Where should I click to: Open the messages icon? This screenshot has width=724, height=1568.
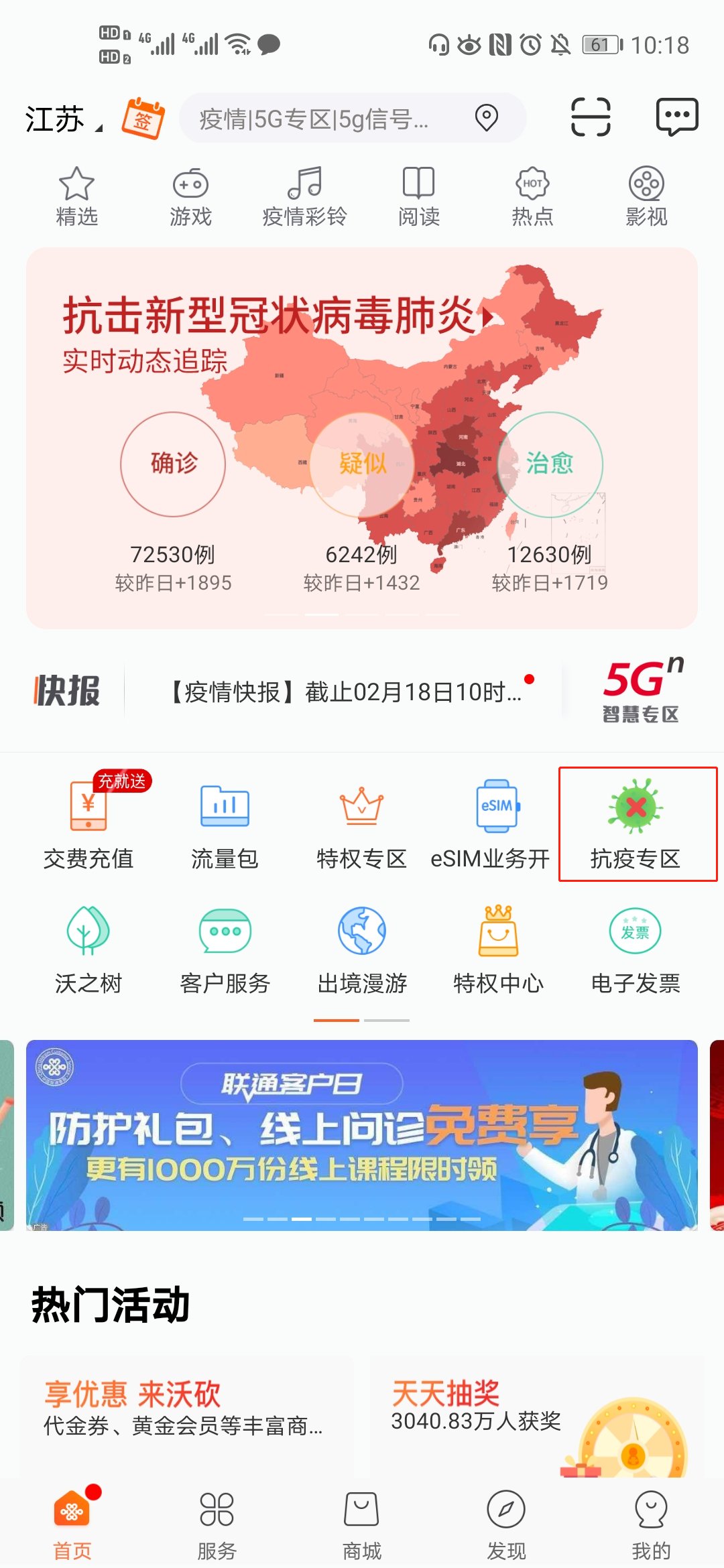click(x=676, y=117)
